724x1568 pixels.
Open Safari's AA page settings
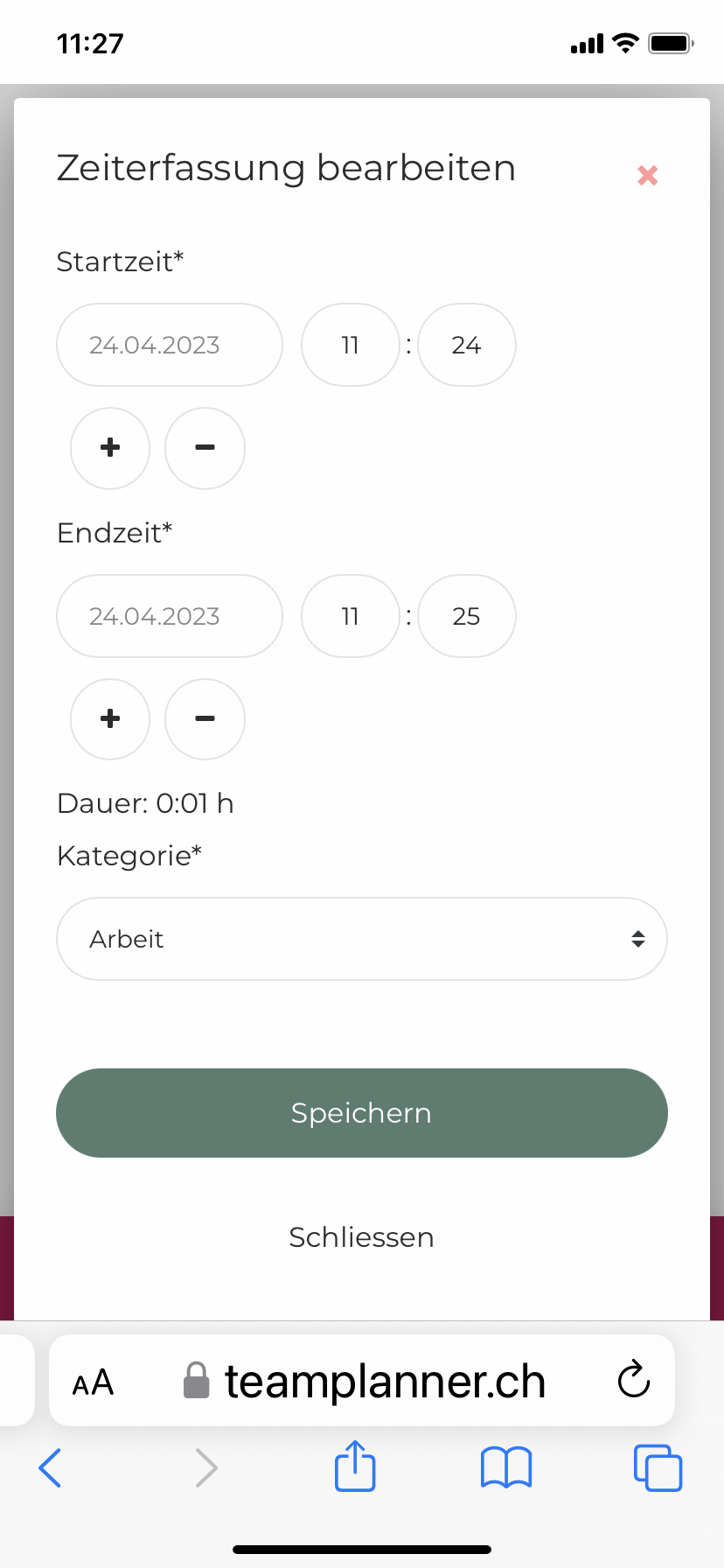[93, 1382]
